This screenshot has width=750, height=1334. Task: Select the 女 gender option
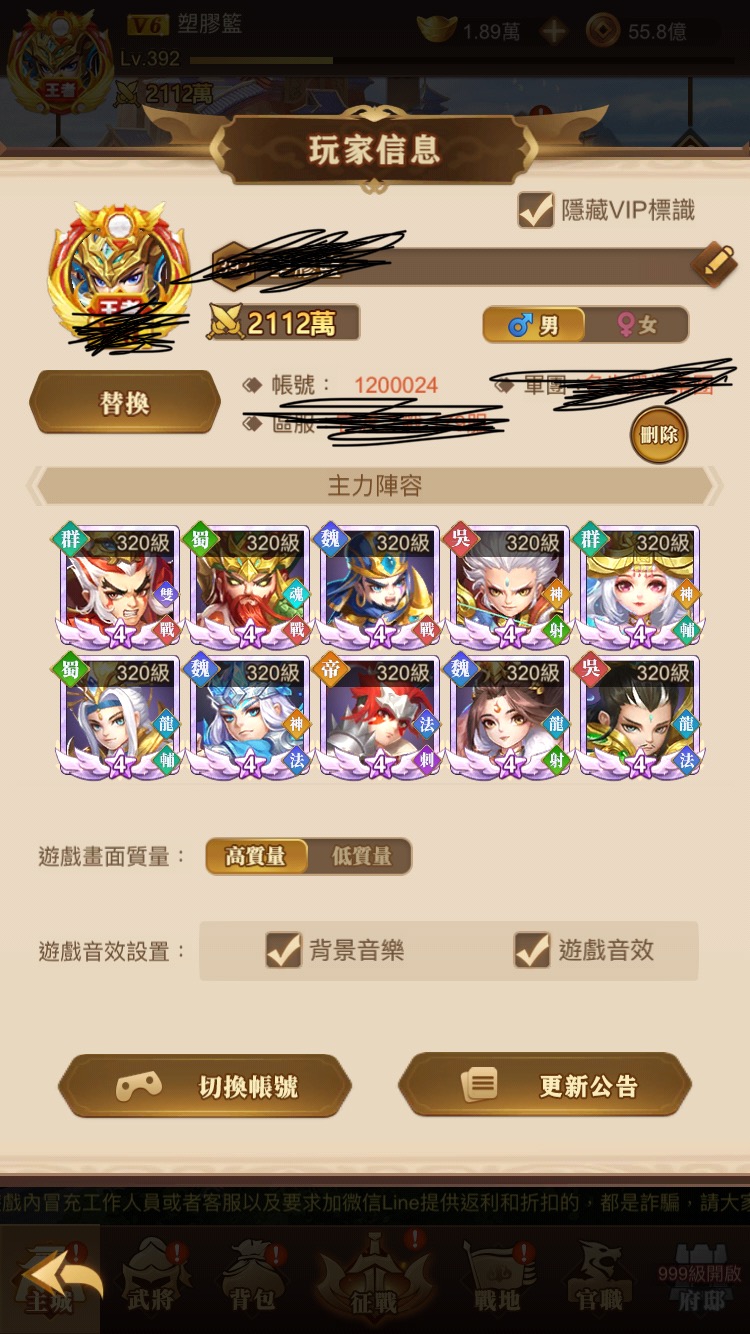pos(637,325)
